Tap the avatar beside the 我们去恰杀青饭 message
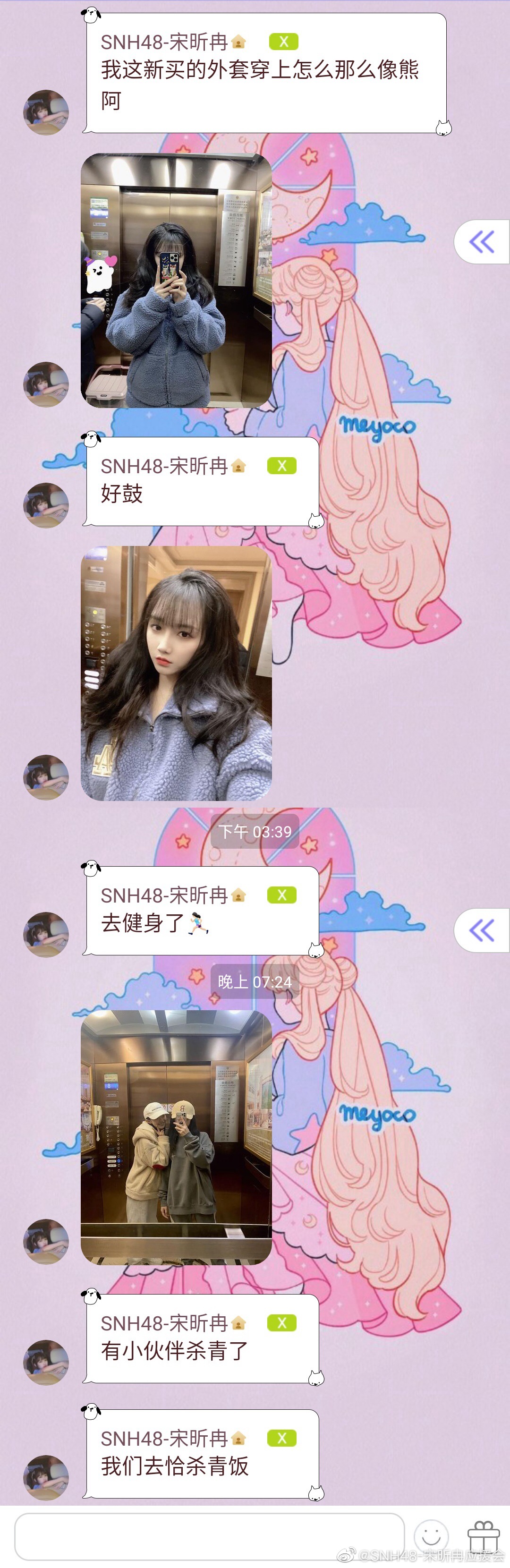 click(46, 1477)
